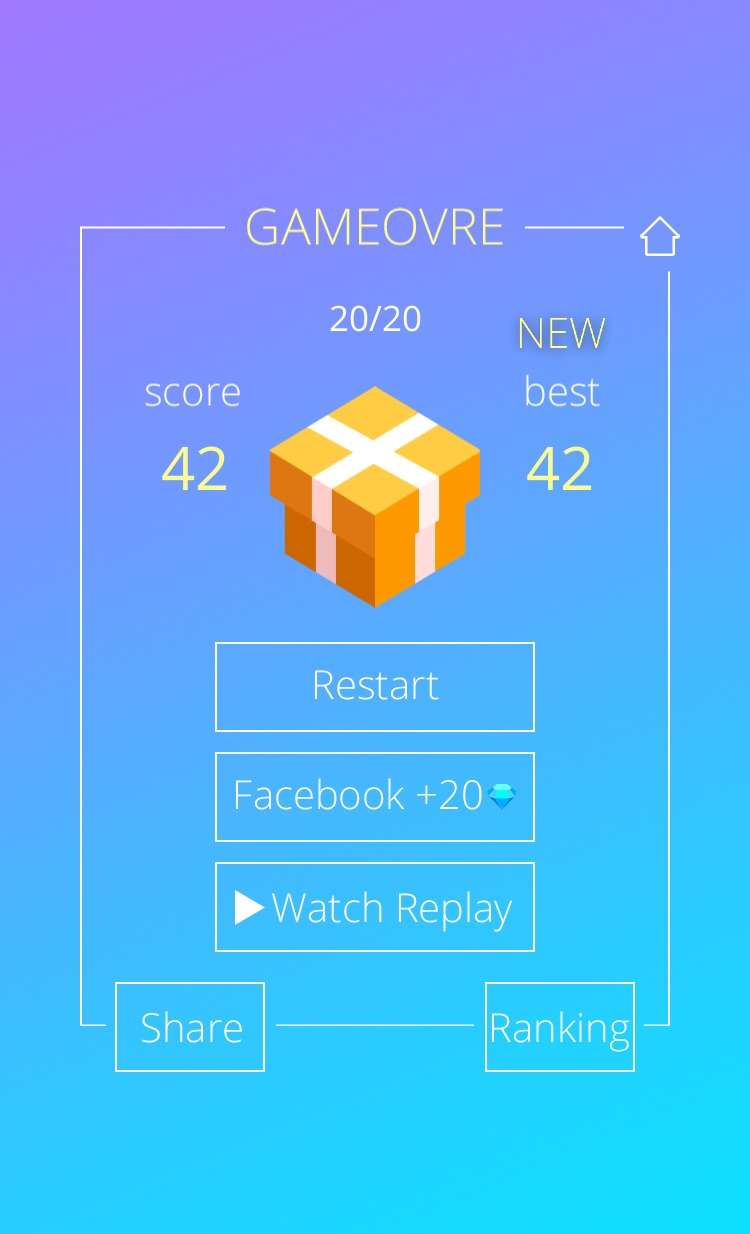The height and width of the screenshot is (1234, 750).
Task: Watch the replay of this round
Action: tap(375, 907)
